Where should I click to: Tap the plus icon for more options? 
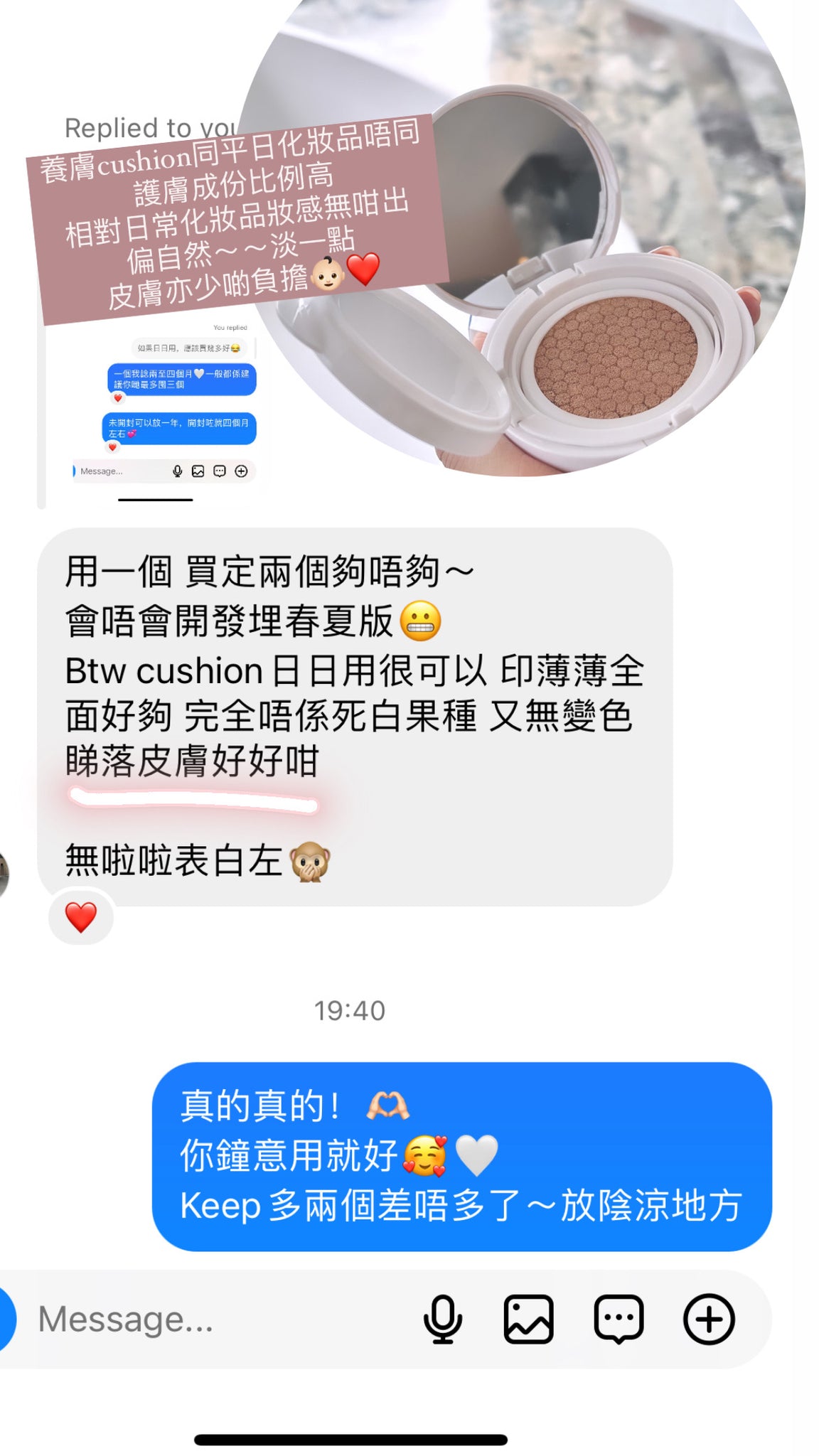click(709, 1319)
